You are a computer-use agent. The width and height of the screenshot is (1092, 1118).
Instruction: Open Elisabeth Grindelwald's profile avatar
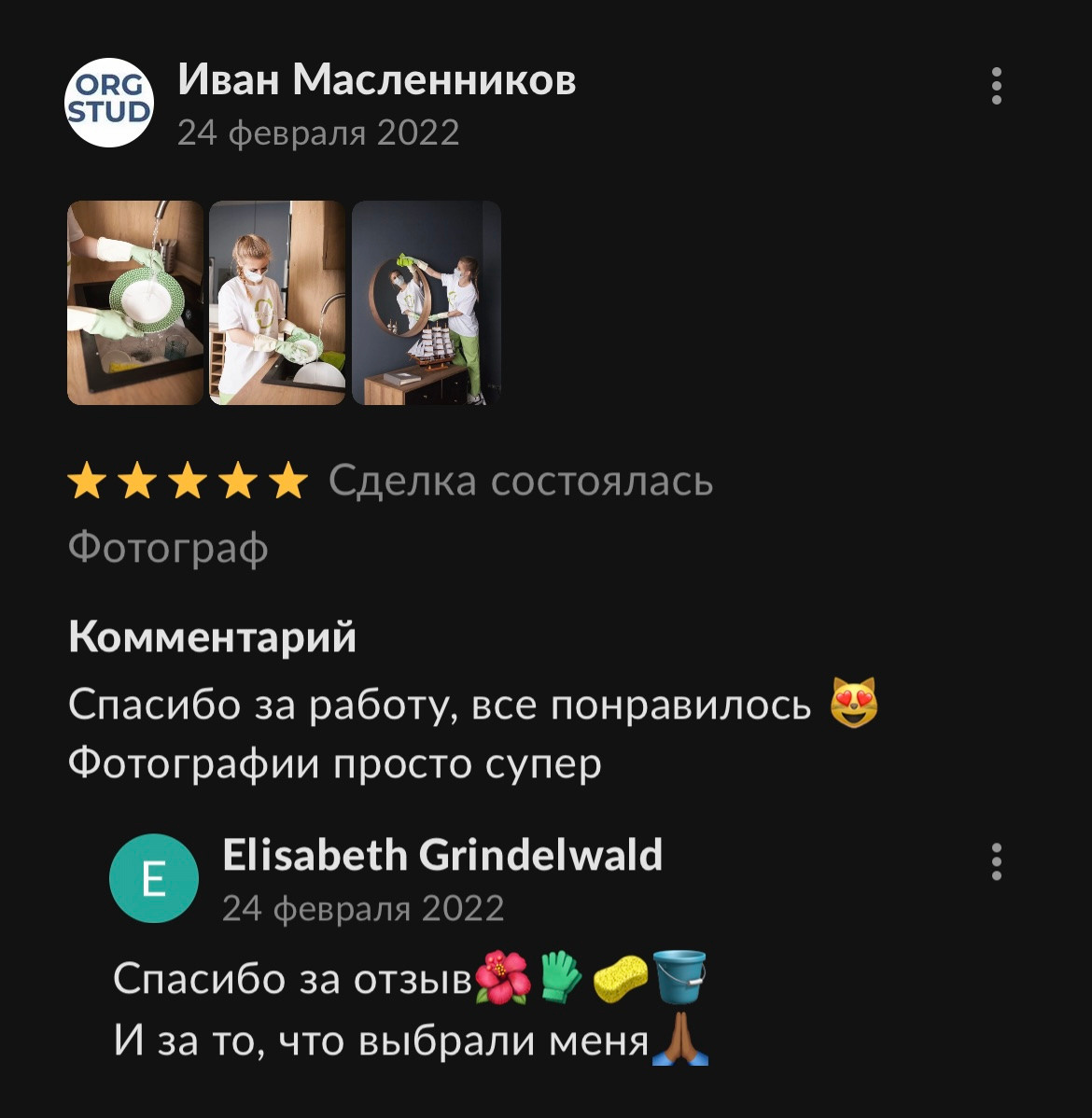pyautogui.click(x=154, y=878)
